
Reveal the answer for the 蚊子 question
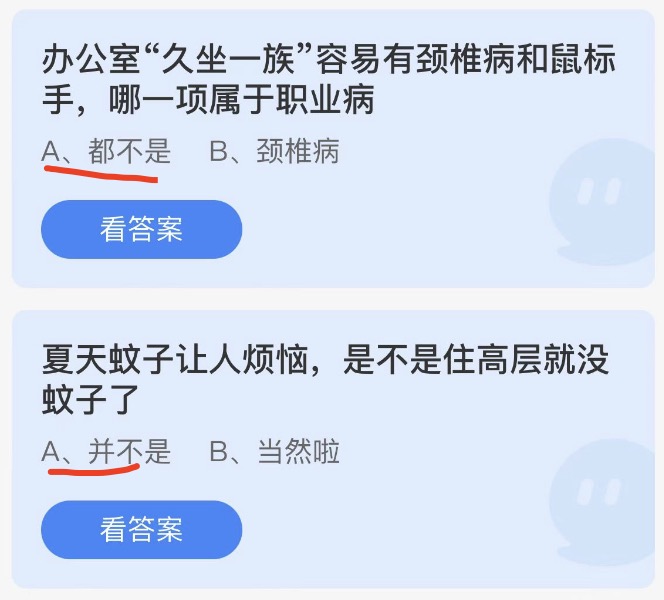point(141,530)
